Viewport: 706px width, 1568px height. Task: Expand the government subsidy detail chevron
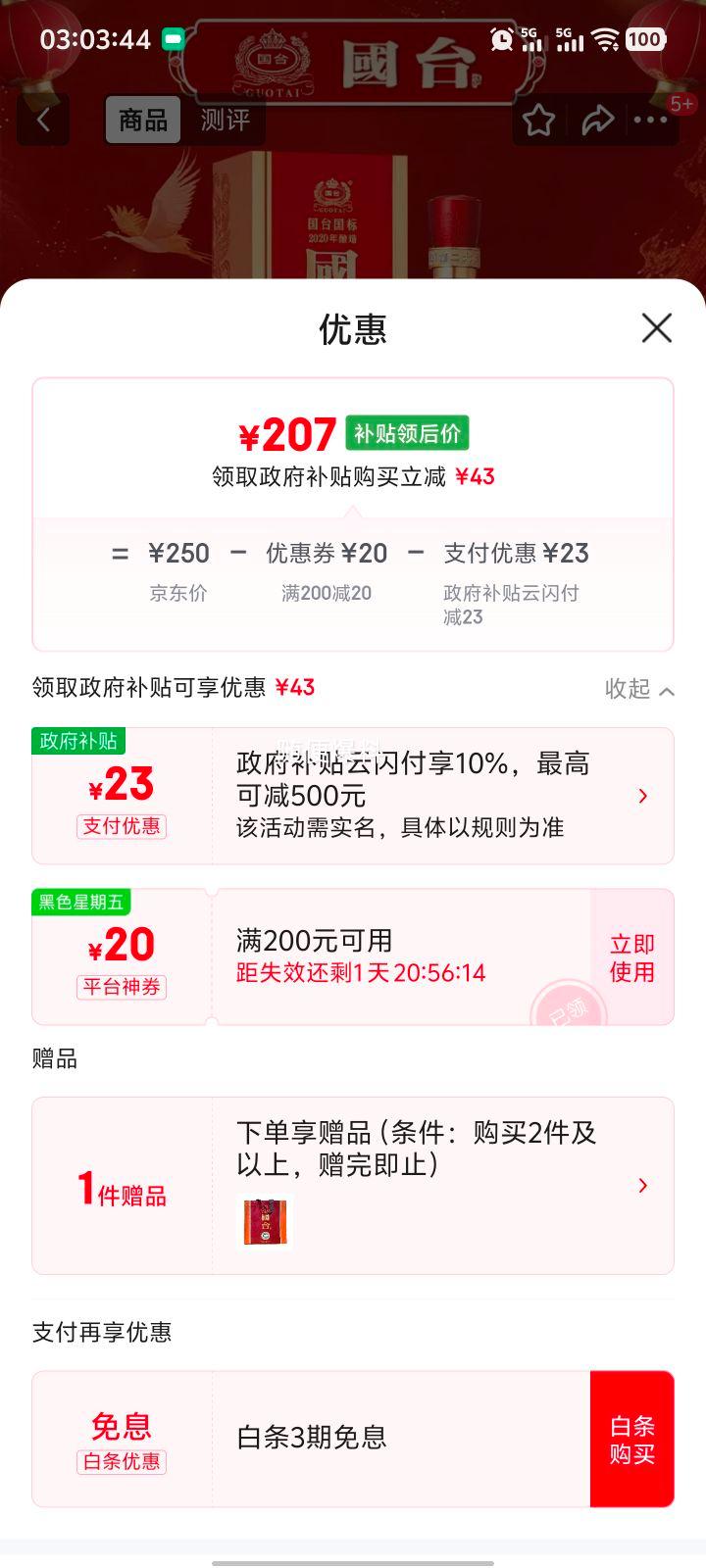pos(642,796)
